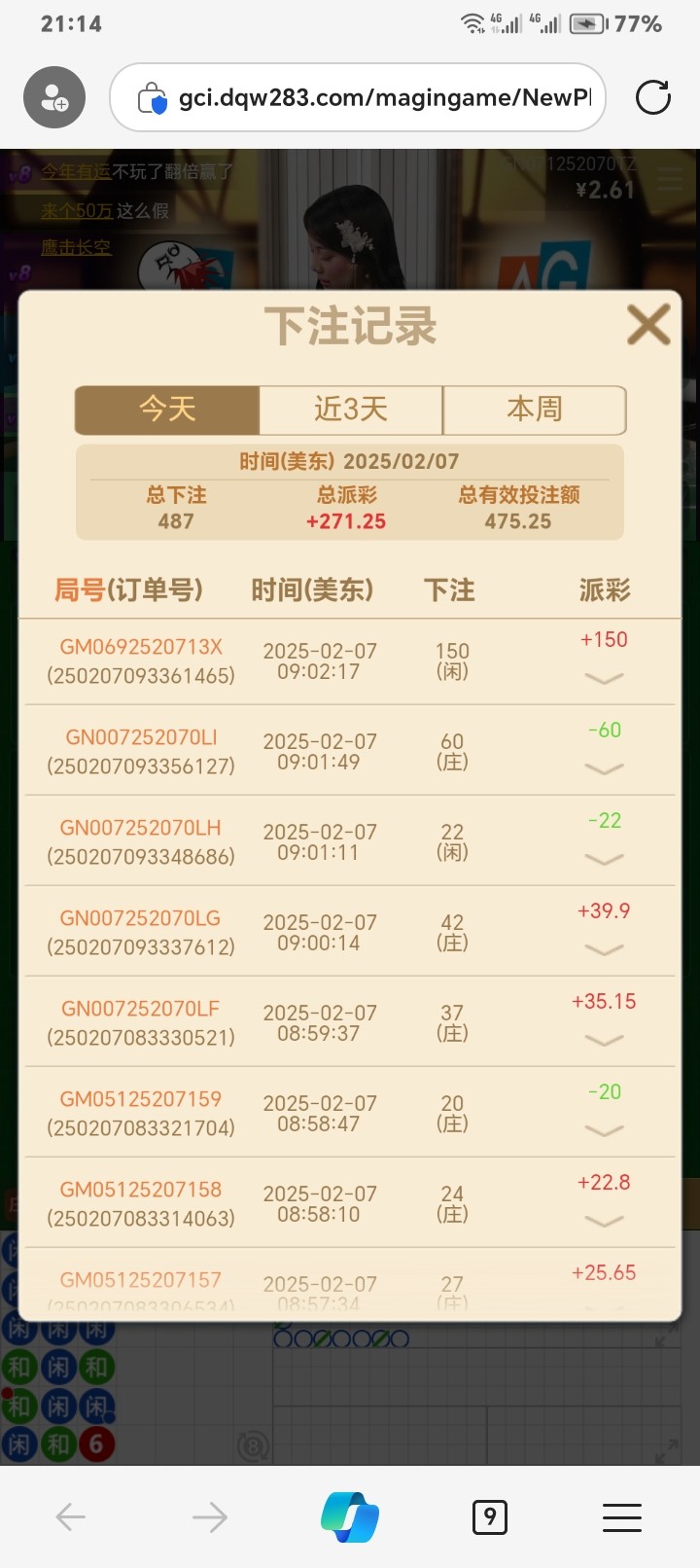
Task: Go back to the previous page
Action: click(71, 1516)
